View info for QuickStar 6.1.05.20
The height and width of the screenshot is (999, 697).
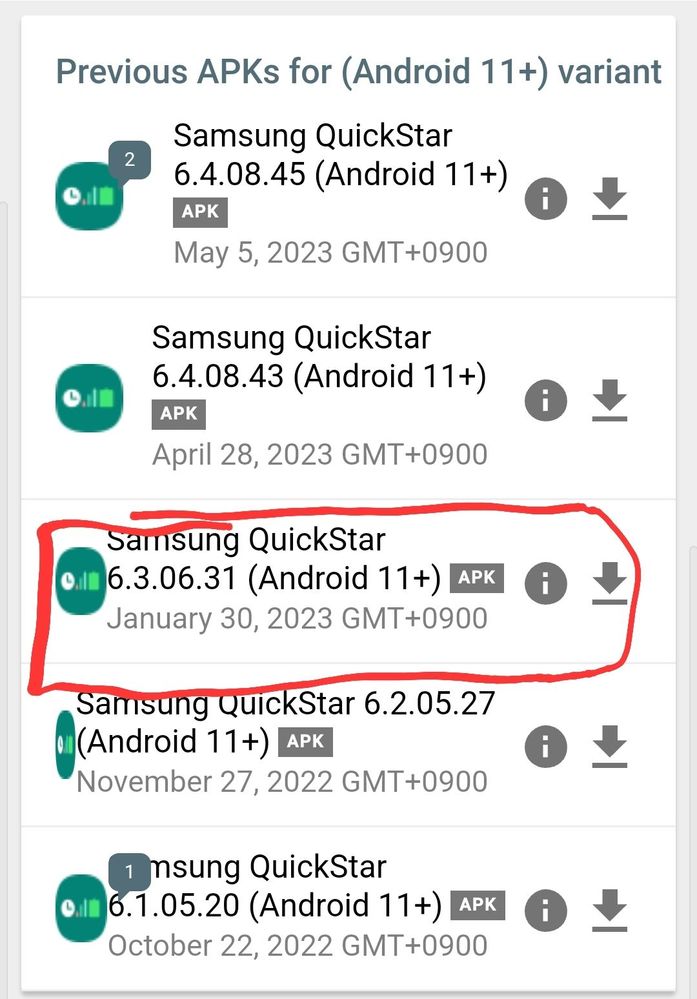(546, 910)
